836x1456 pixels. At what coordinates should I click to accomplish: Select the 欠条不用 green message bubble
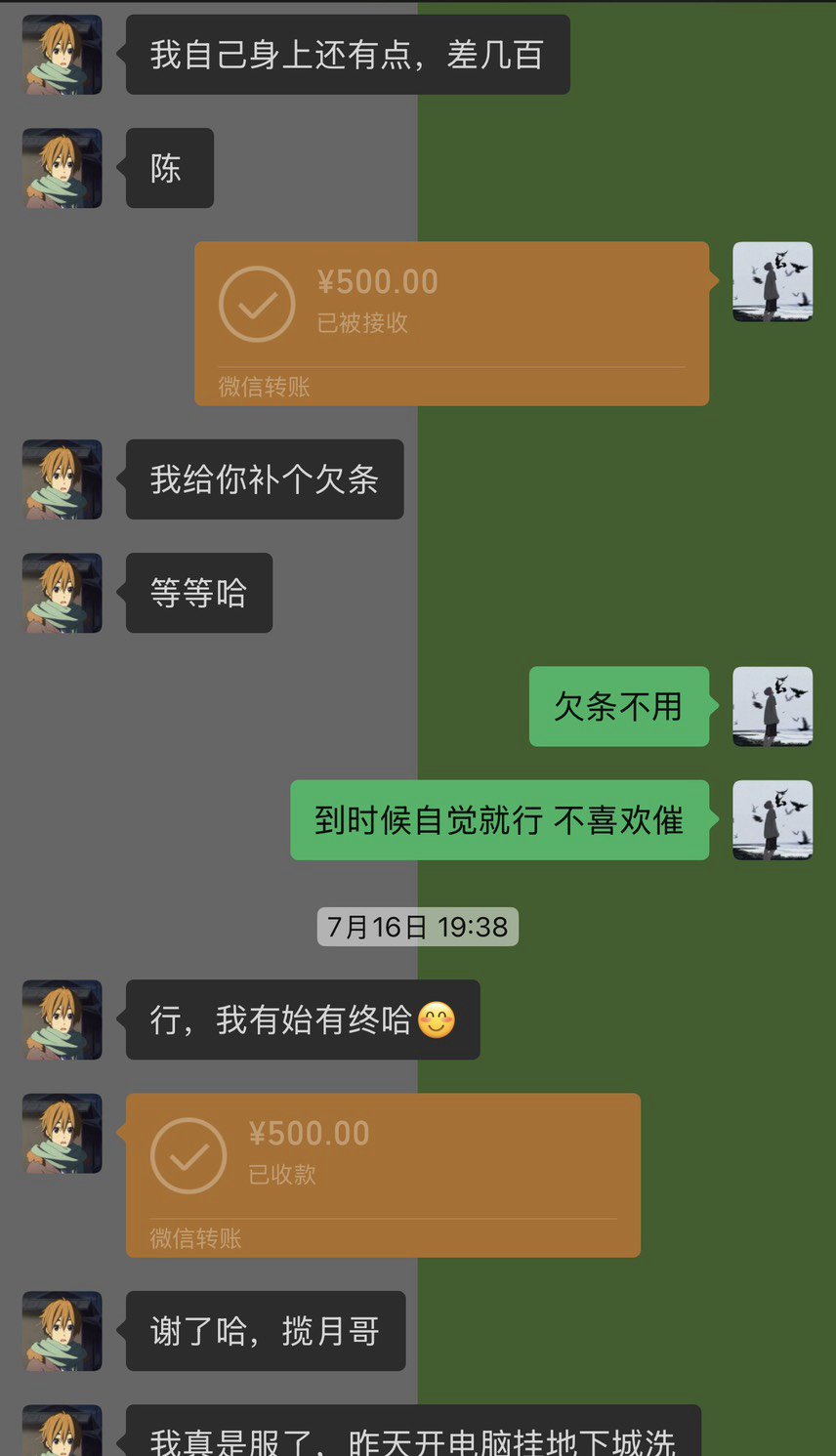point(619,706)
